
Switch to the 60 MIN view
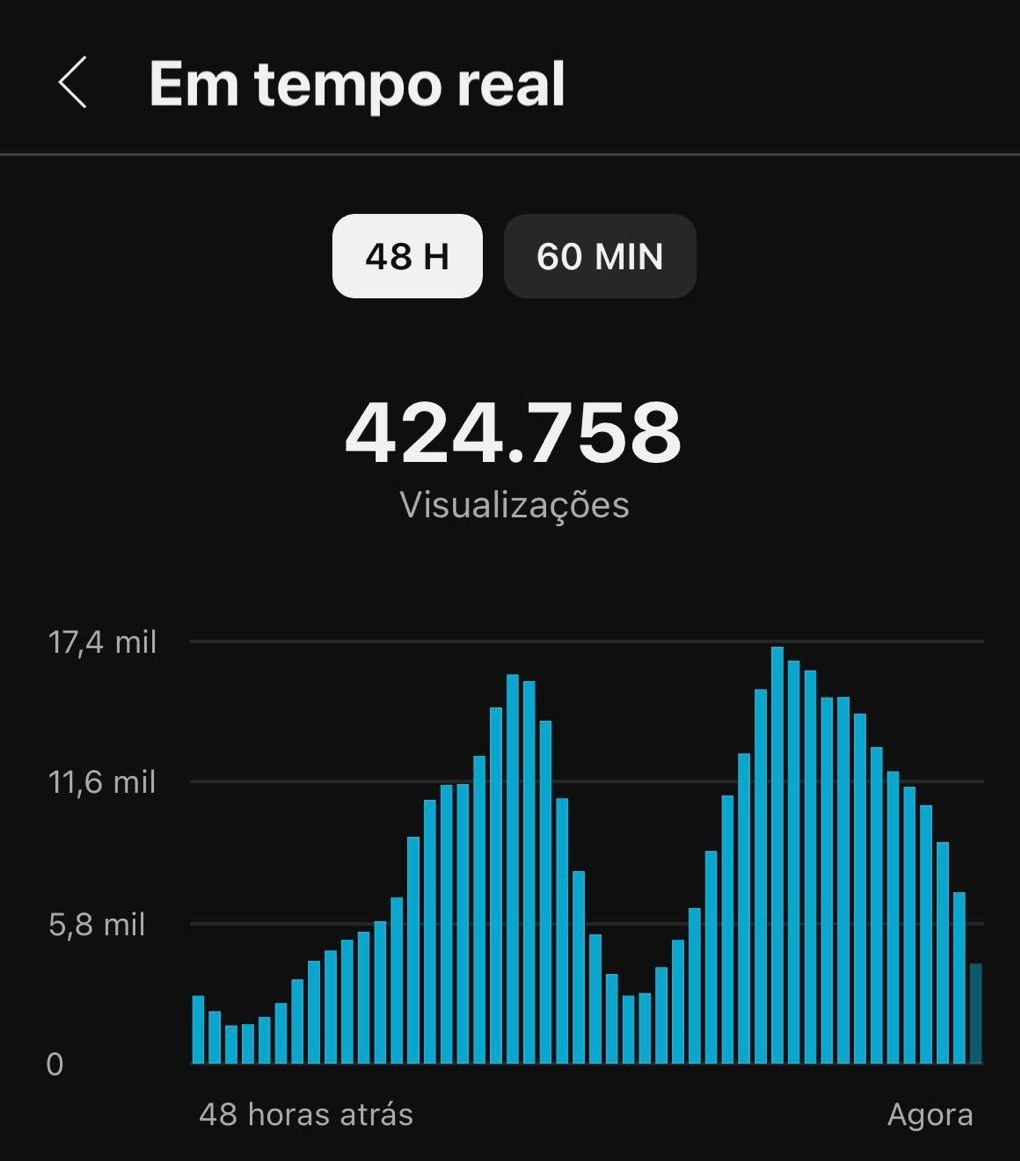coord(598,256)
